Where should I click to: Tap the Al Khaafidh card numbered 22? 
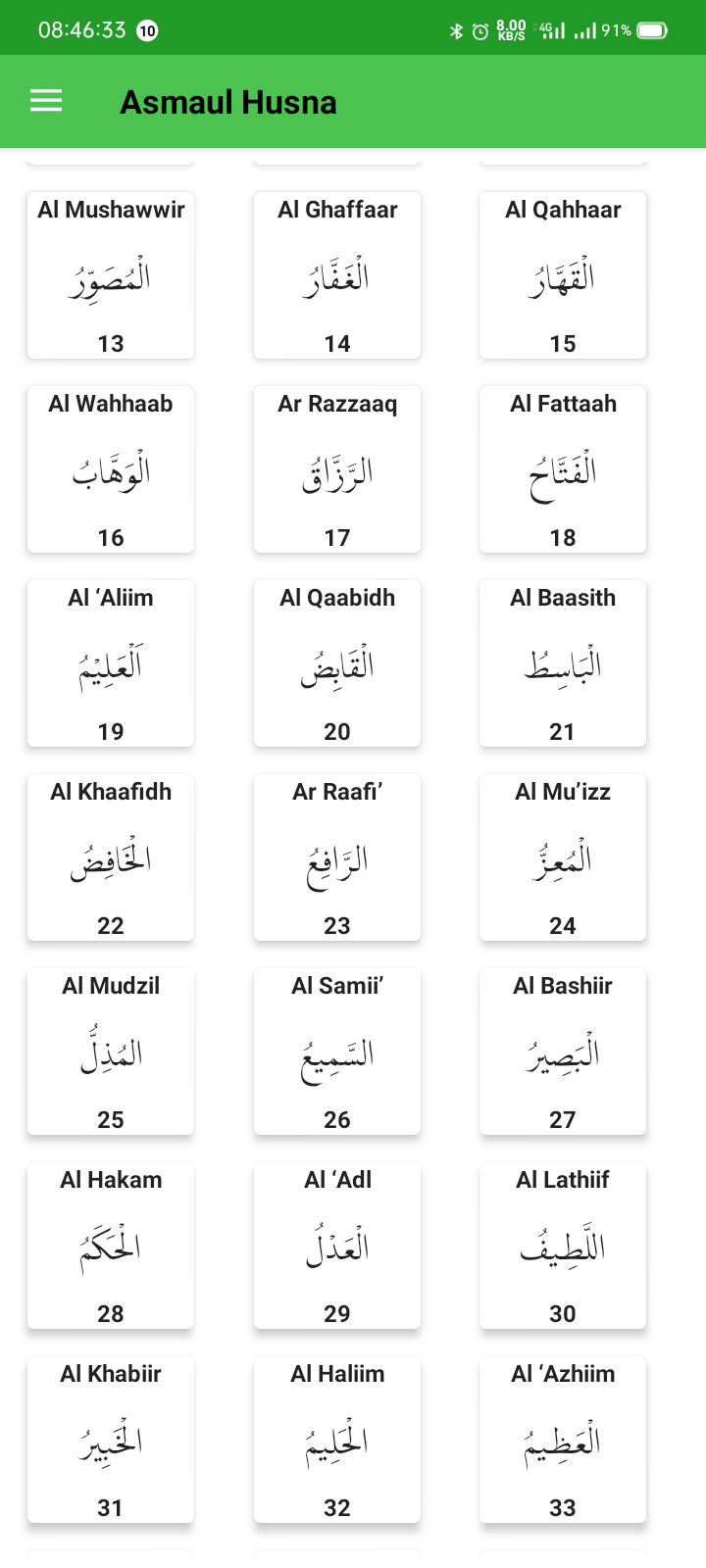point(110,857)
